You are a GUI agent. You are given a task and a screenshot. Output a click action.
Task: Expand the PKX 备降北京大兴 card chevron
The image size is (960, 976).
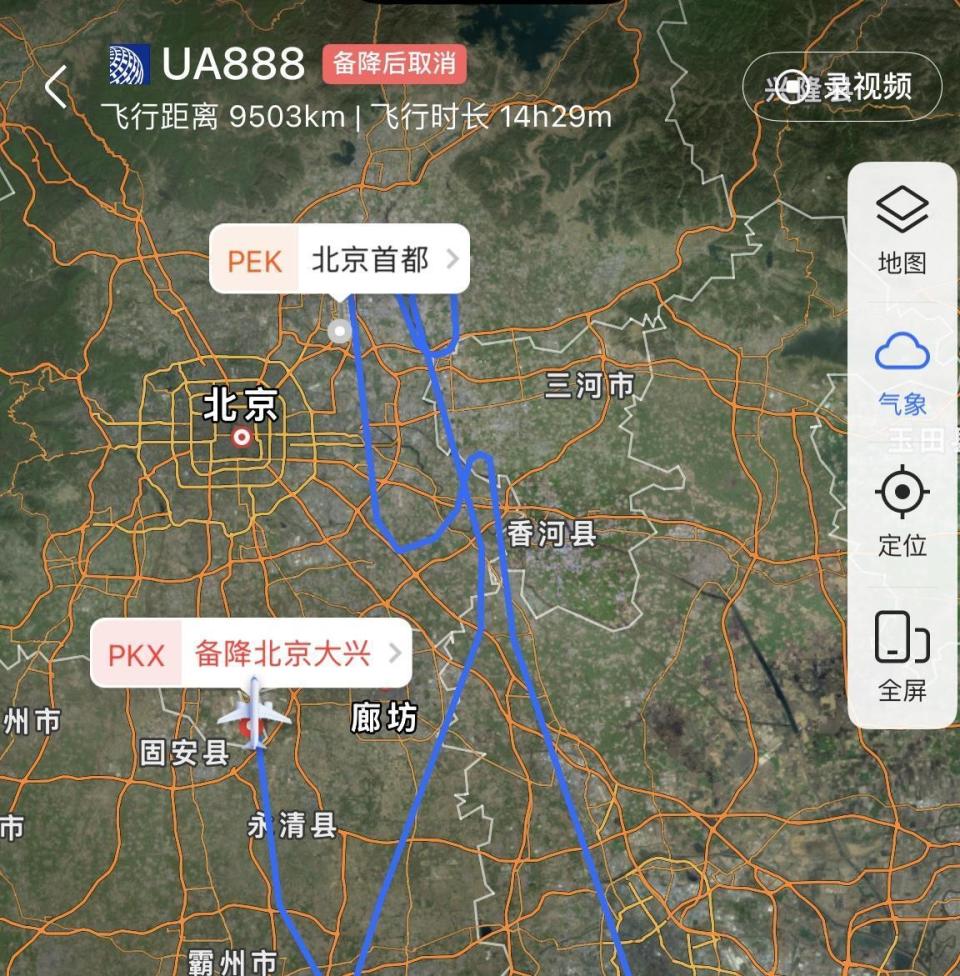(x=397, y=655)
